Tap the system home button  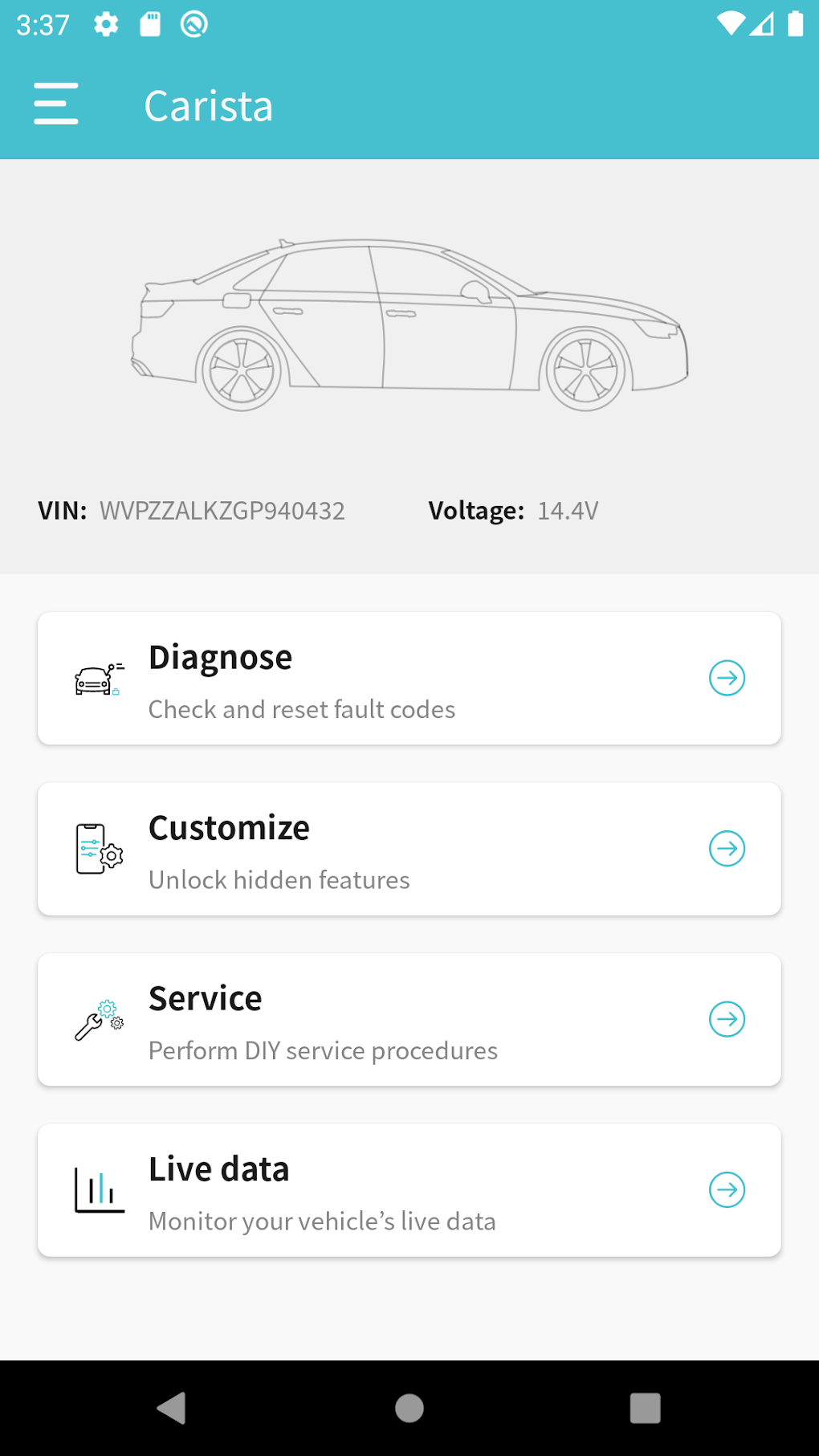[x=409, y=1408]
